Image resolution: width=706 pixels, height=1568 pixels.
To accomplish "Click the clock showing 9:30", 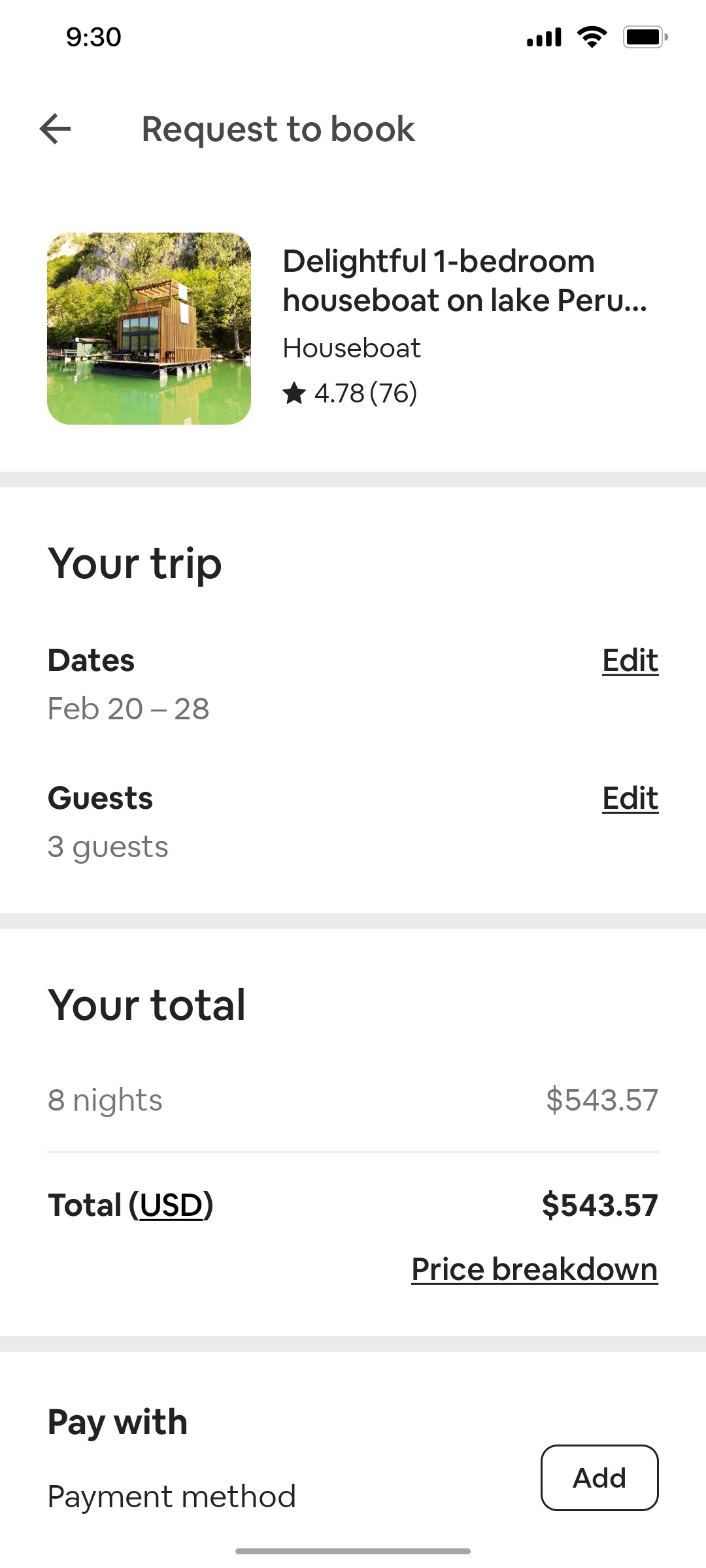I will 92,37.
